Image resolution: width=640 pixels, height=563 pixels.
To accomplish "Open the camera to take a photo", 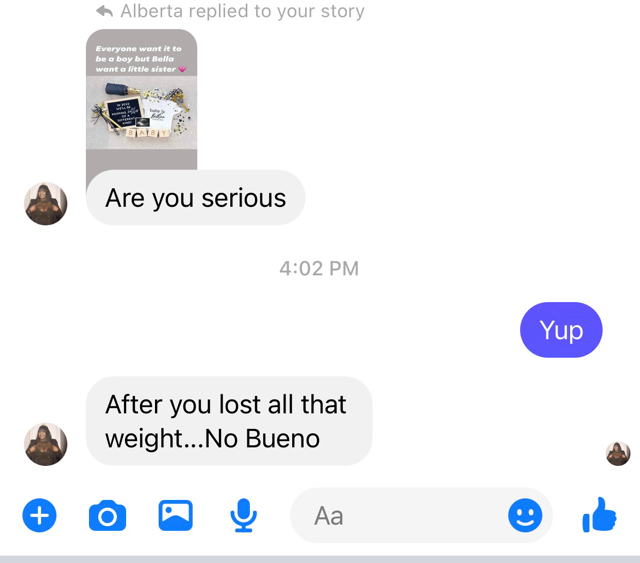I will (x=107, y=516).
